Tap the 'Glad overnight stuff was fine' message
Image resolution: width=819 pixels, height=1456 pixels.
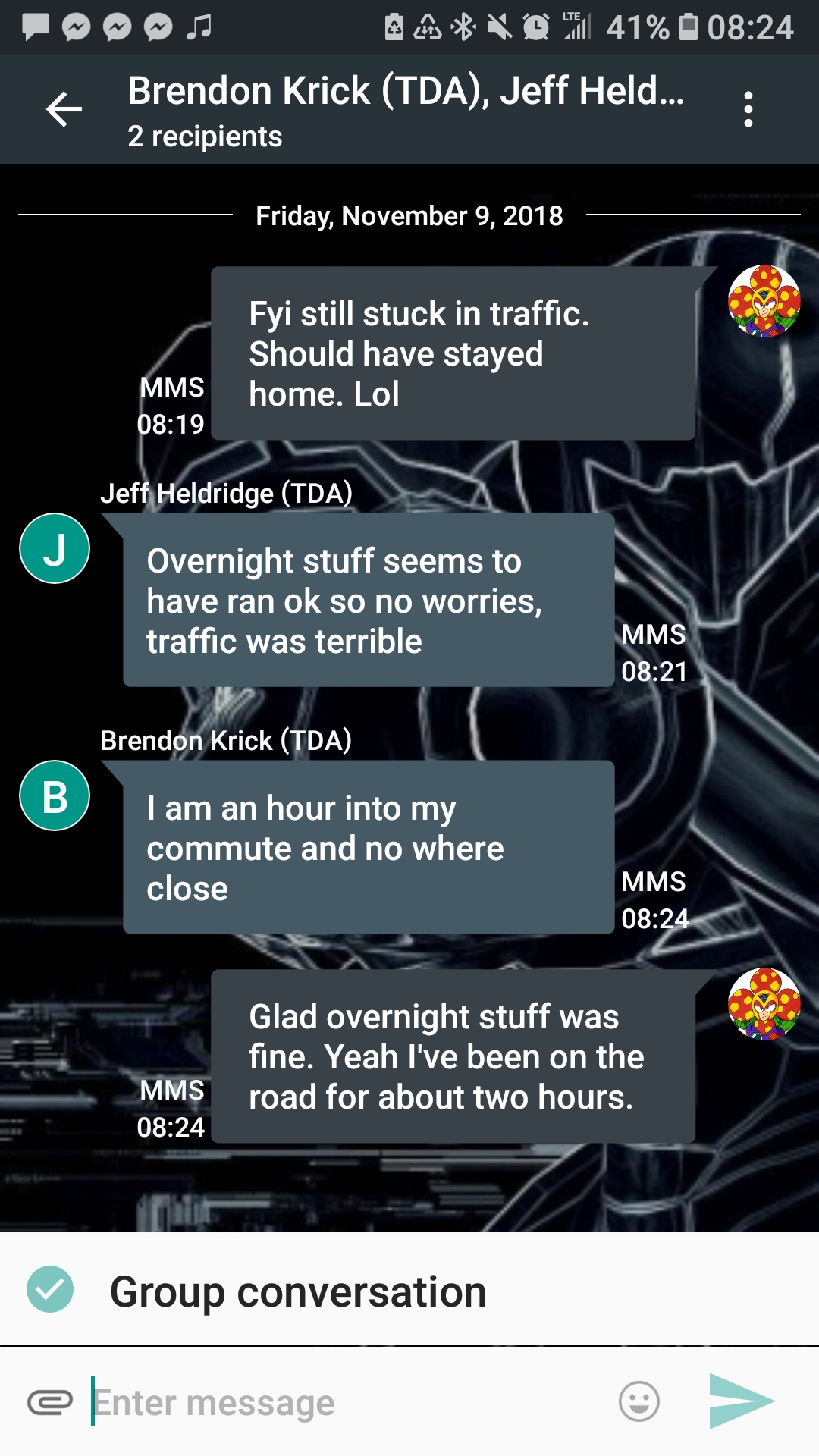453,1056
